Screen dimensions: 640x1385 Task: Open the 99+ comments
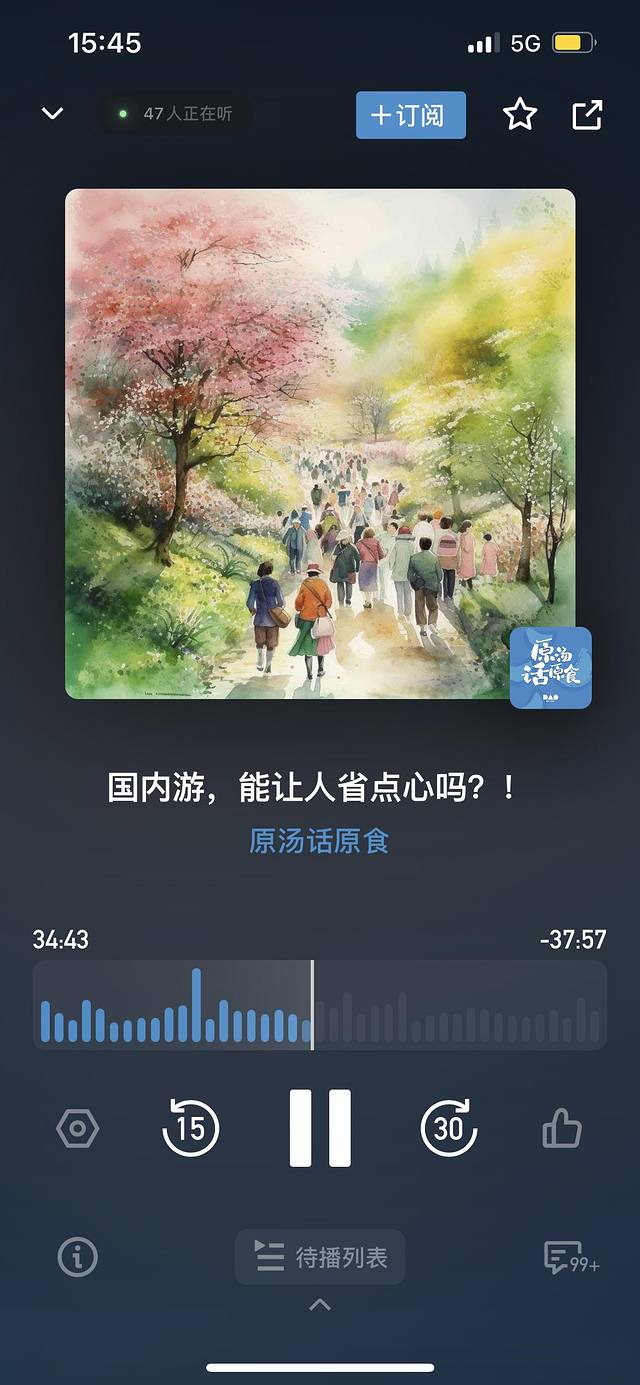click(x=570, y=1257)
